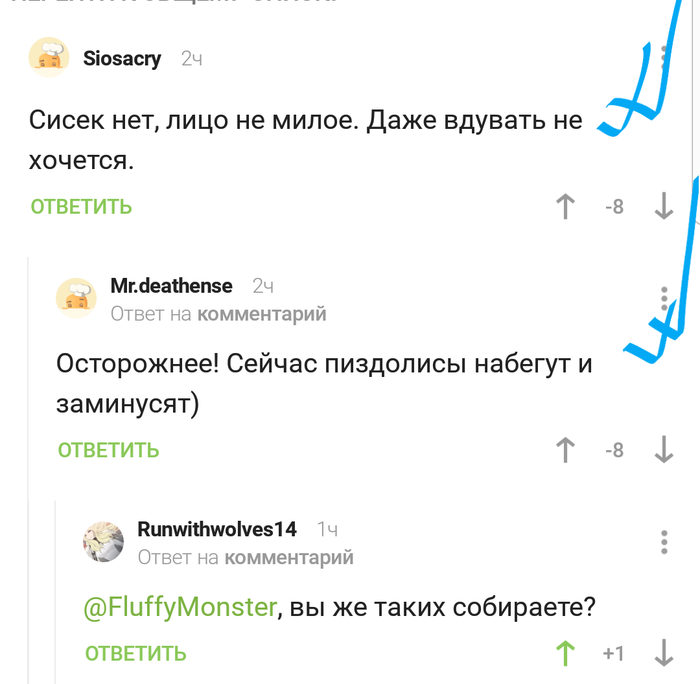700x684 pixels.
Task: Open overflow menu on Runwithwolves14's comment
Action: click(x=664, y=542)
